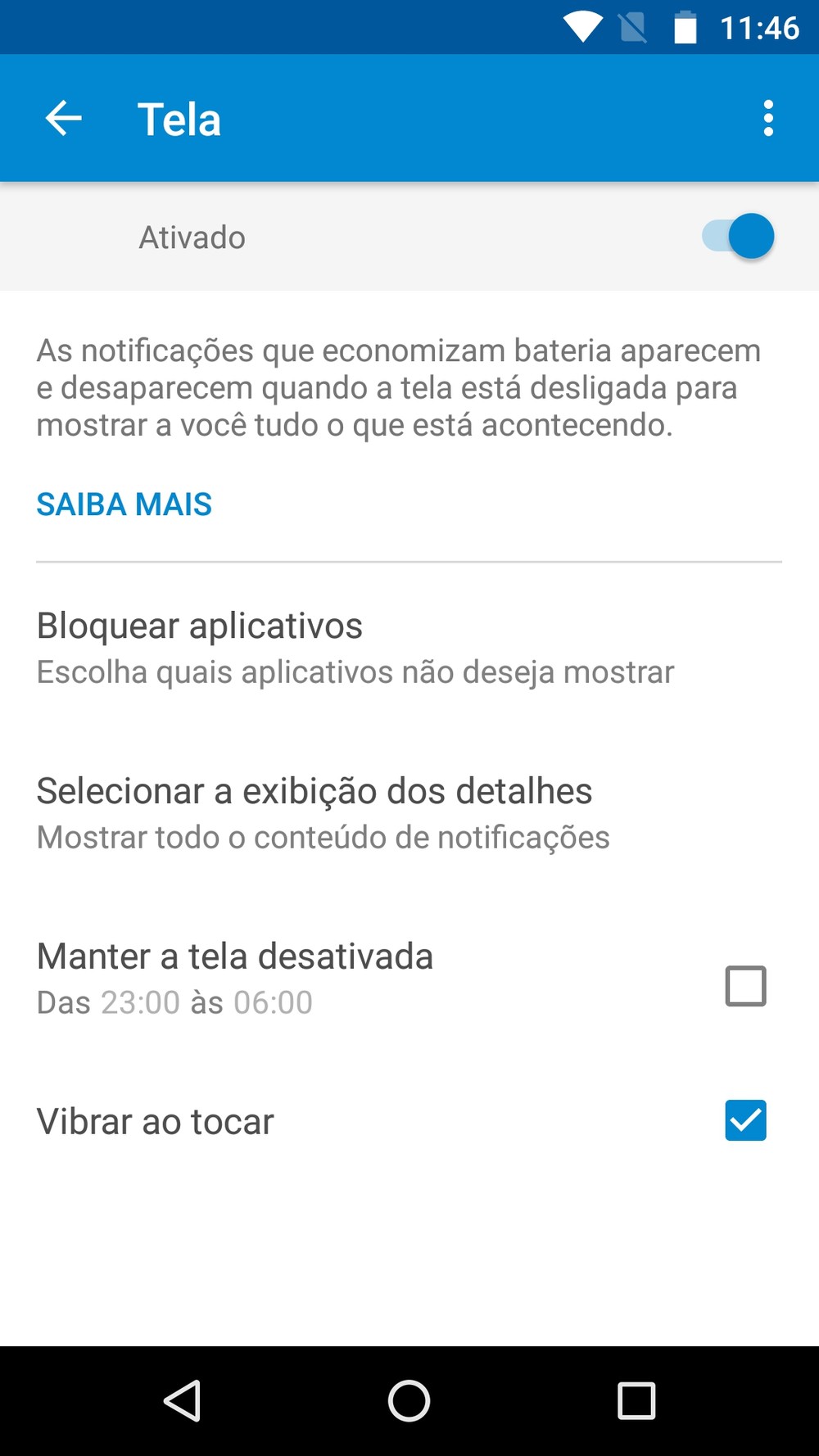Uncheck the Vibrar ao tocar checkbox

pyautogui.click(x=745, y=1121)
